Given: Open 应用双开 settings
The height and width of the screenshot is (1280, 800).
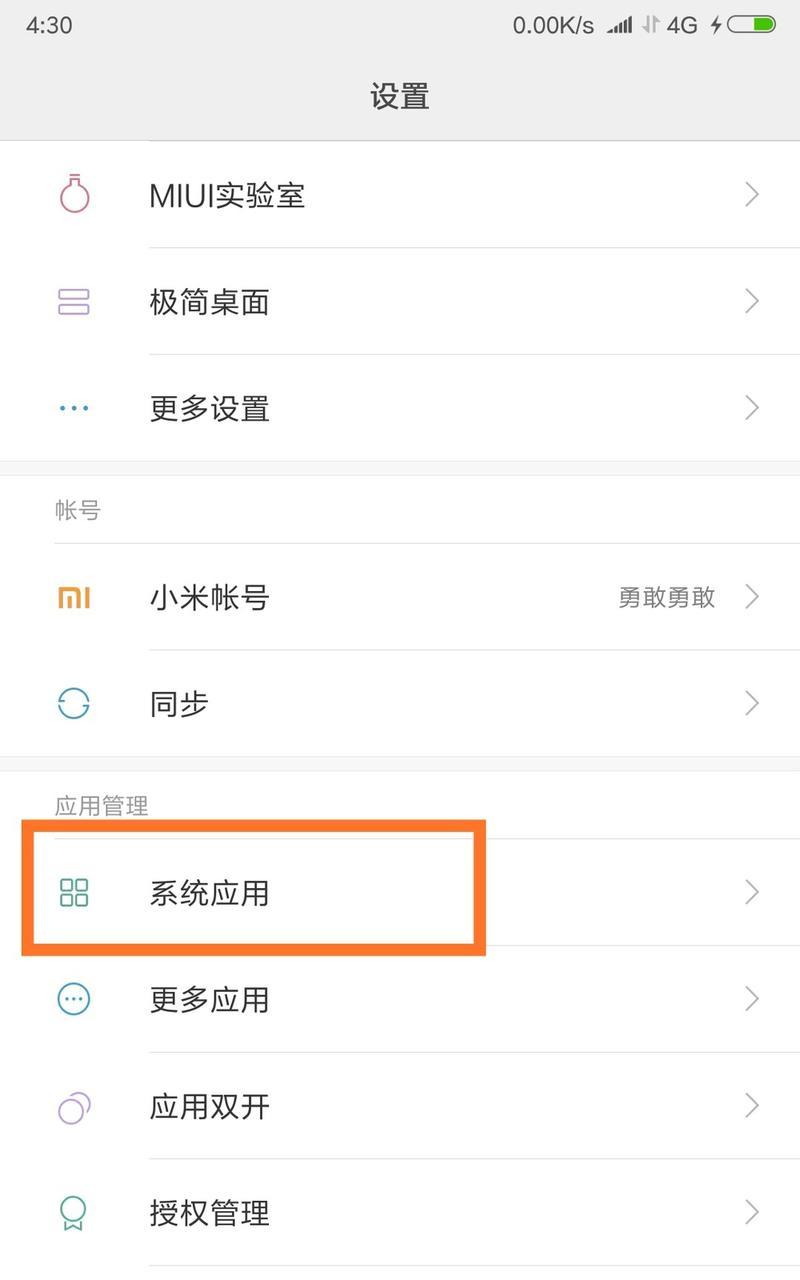Looking at the screenshot, I should [x=400, y=1106].
